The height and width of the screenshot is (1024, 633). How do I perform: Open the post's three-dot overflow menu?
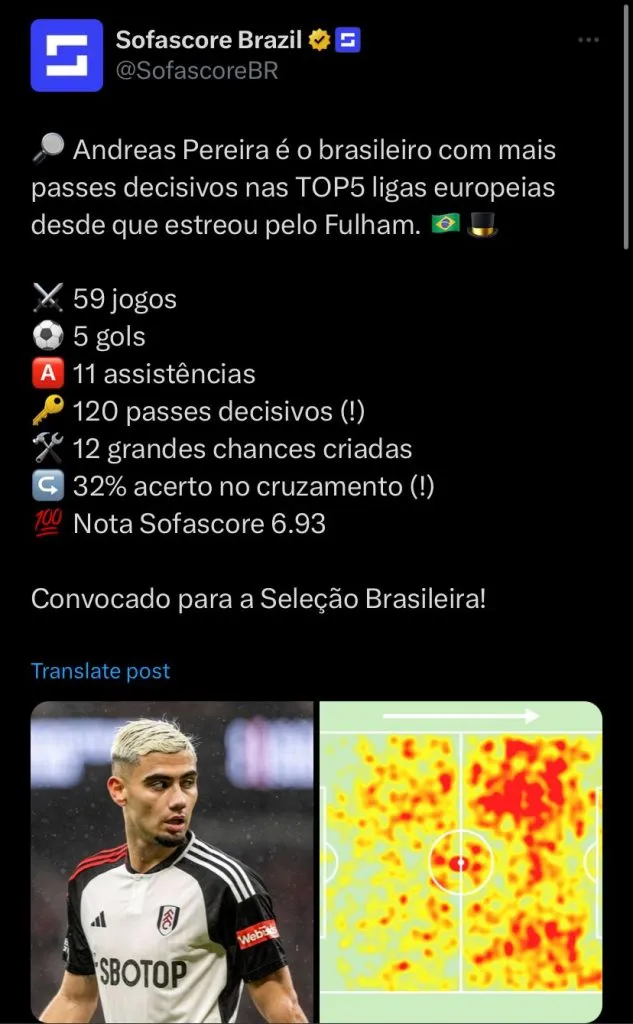point(589,41)
